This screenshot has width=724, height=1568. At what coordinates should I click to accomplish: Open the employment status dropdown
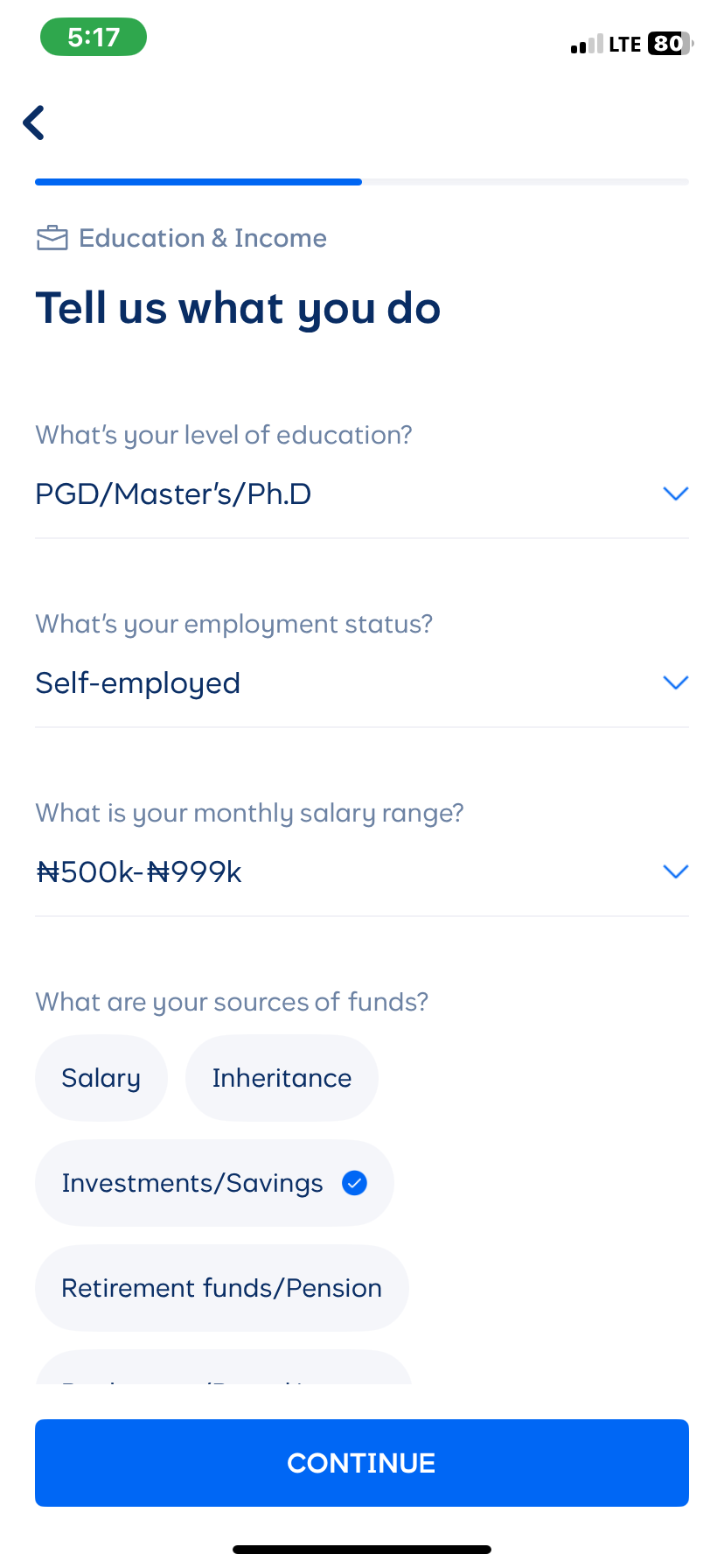click(x=675, y=682)
